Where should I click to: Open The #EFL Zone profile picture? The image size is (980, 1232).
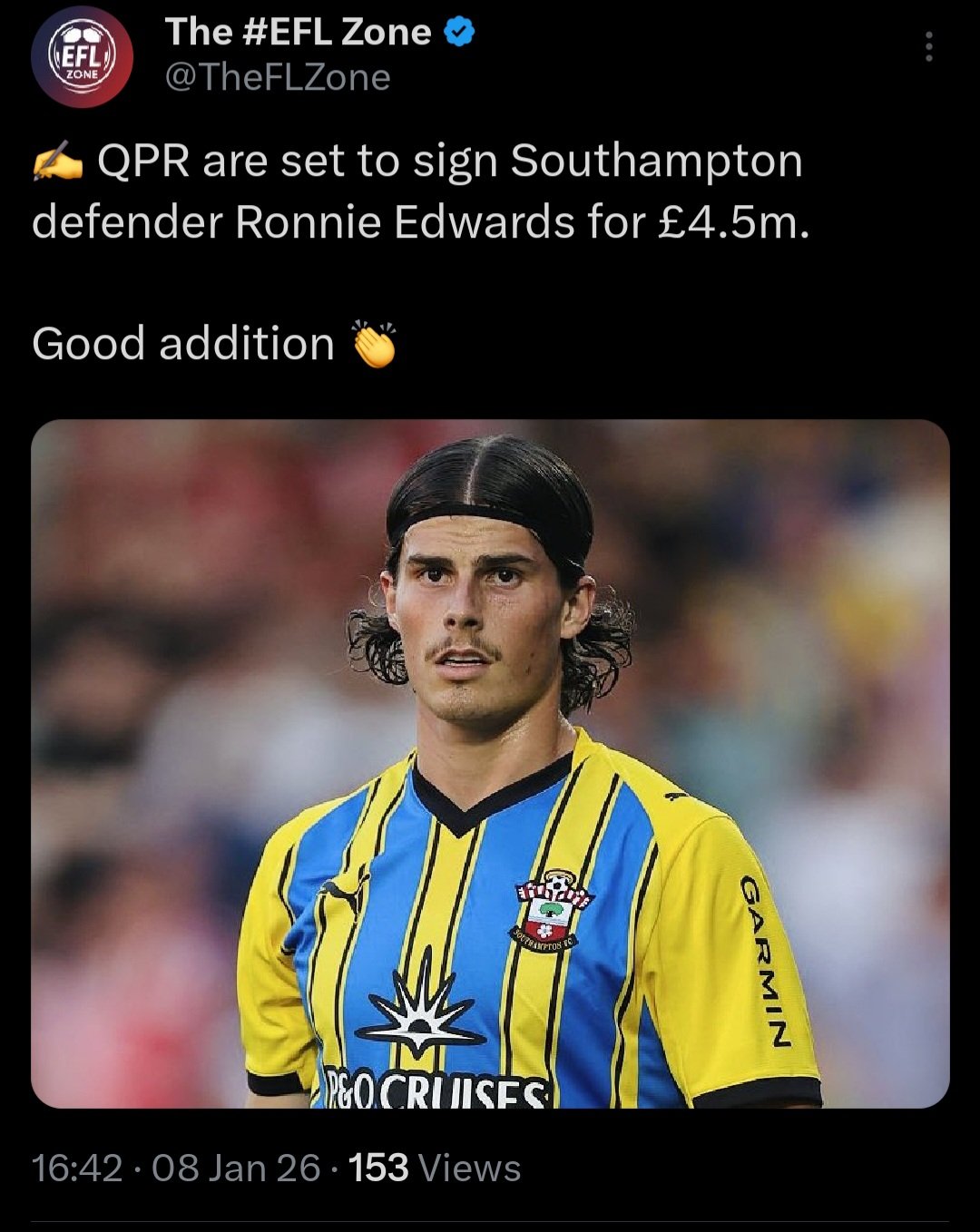pyautogui.click(x=83, y=57)
